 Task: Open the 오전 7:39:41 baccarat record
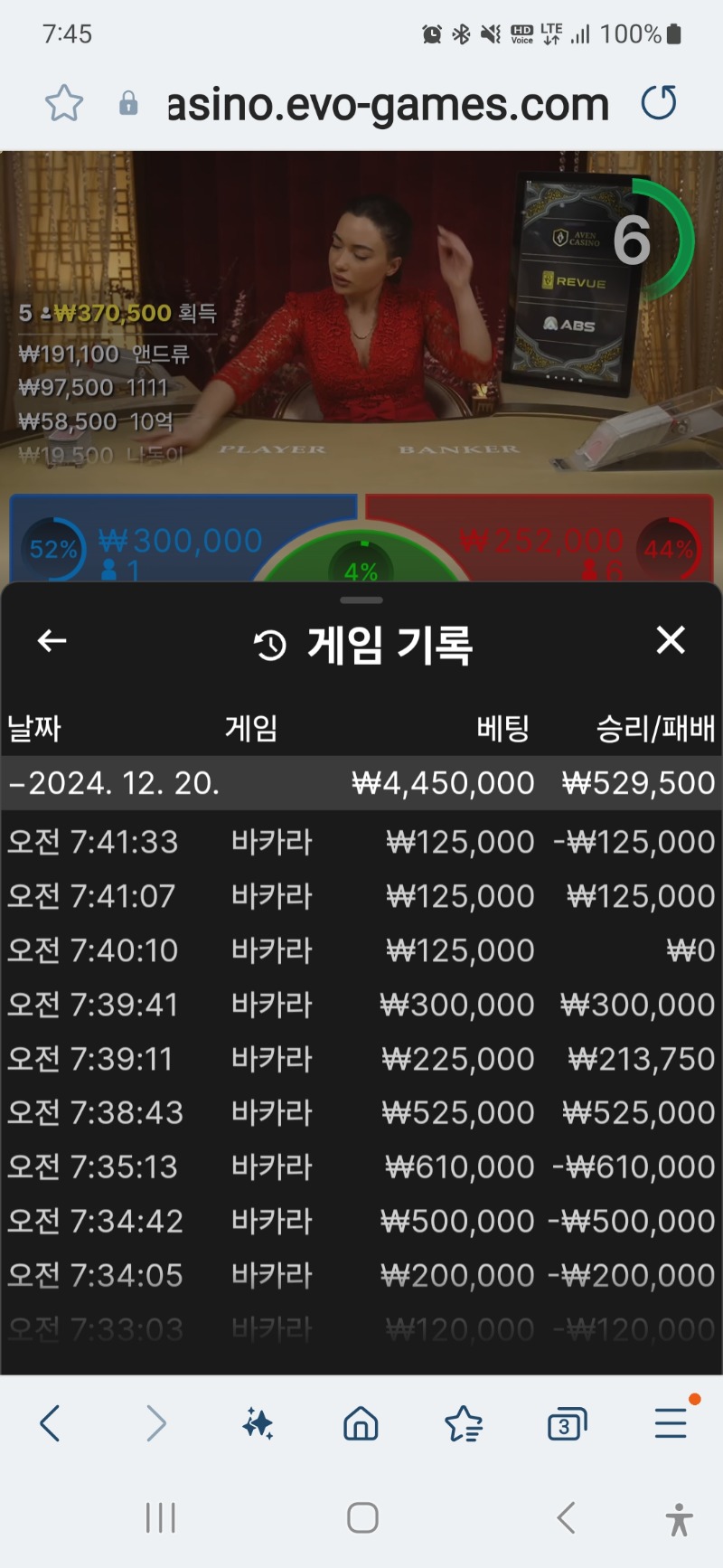click(x=361, y=1005)
